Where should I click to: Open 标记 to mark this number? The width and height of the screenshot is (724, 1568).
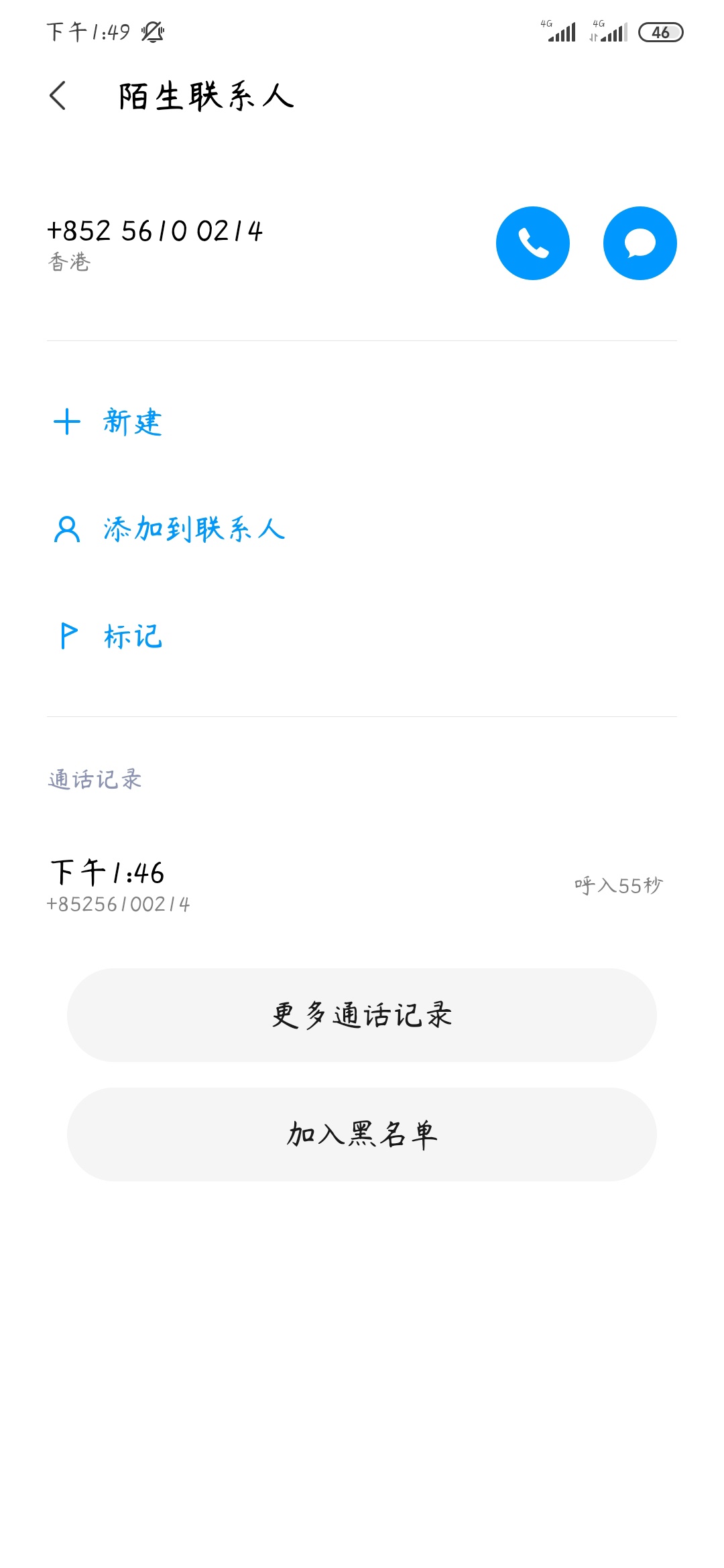coord(362,637)
